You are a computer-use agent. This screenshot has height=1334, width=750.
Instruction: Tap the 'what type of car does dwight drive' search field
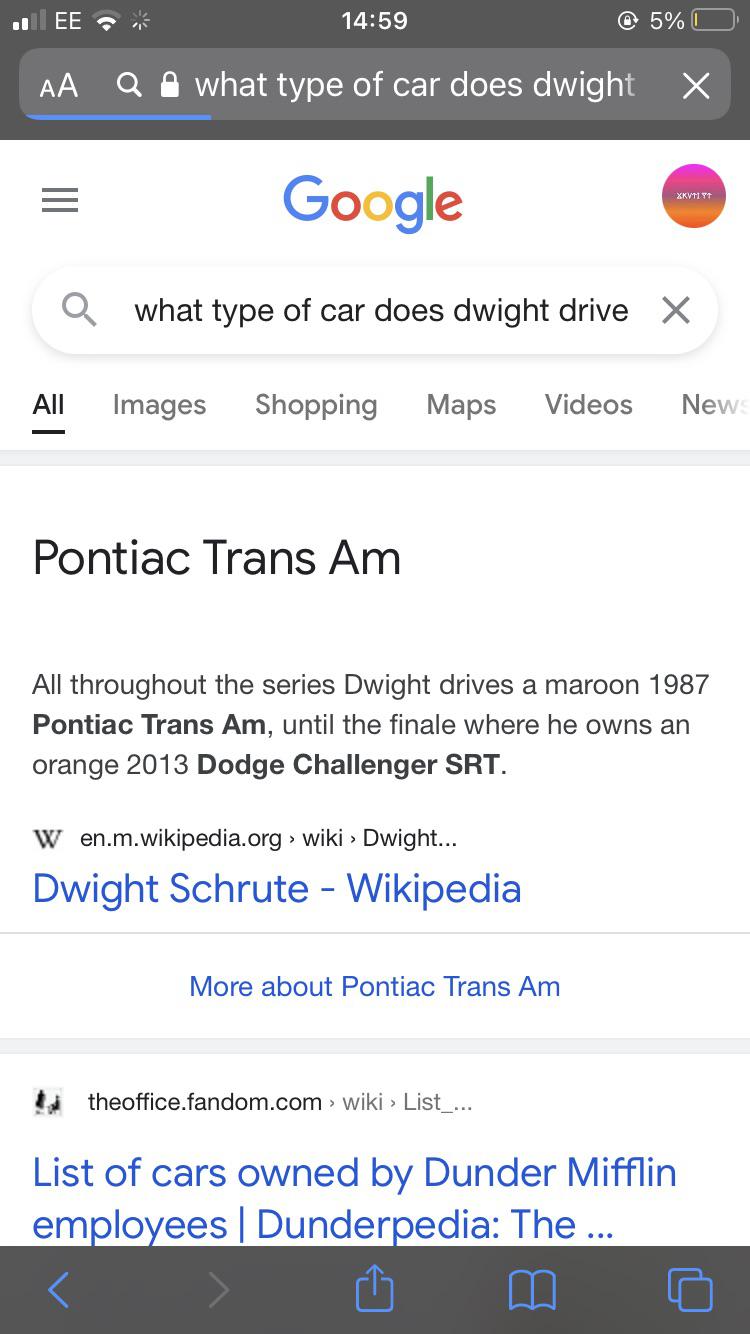pos(380,310)
